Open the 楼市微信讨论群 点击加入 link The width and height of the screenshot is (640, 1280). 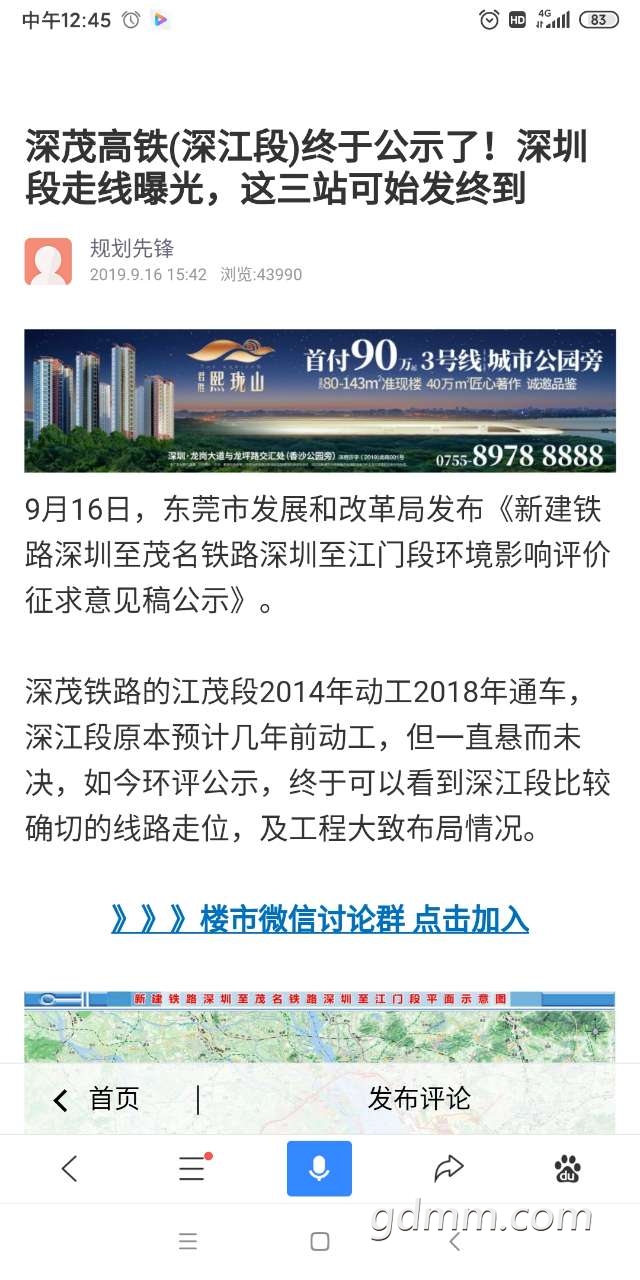[x=320, y=918]
